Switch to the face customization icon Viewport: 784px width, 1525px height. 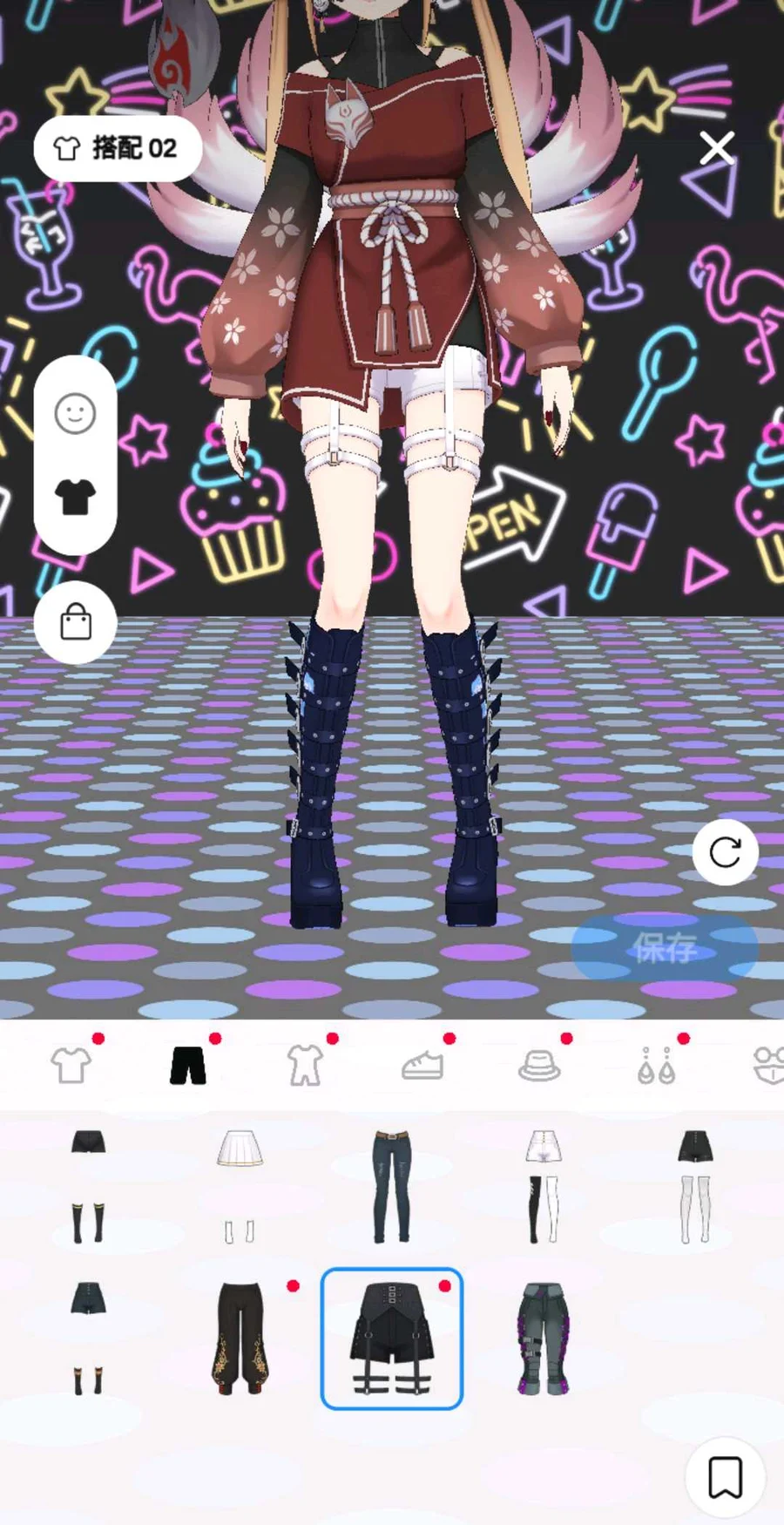click(75, 413)
